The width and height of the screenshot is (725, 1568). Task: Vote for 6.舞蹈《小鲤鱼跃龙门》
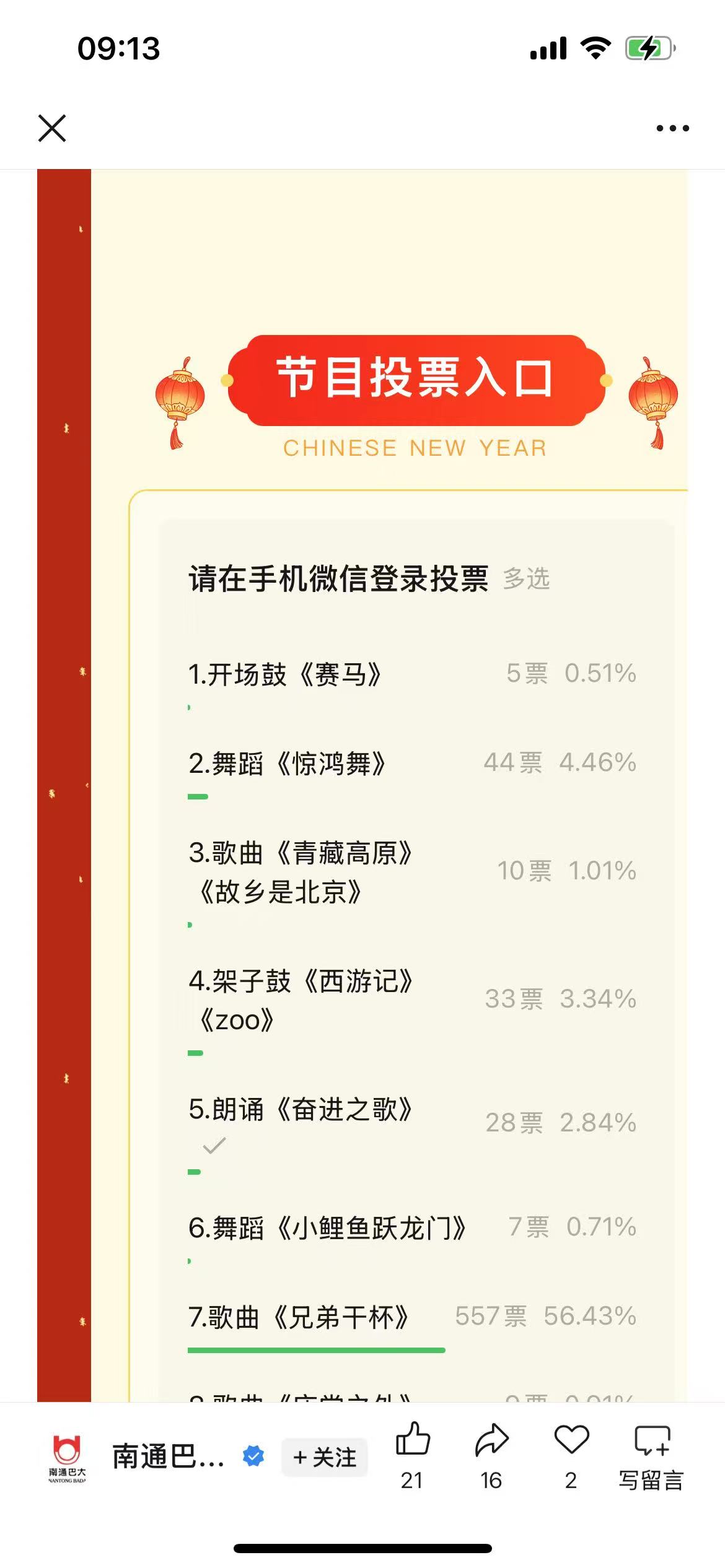coord(327,1228)
